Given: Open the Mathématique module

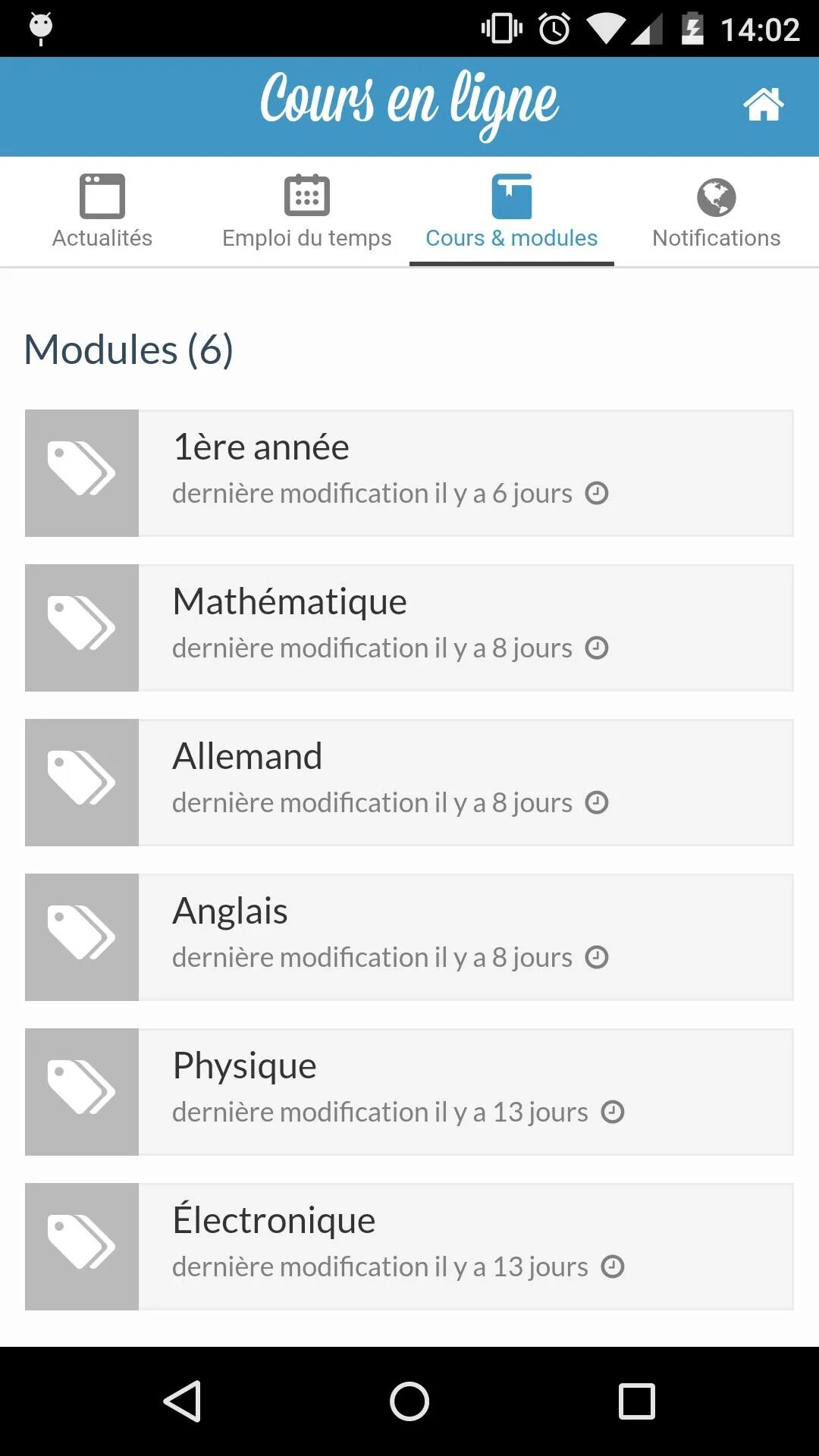Looking at the screenshot, I should [409, 628].
